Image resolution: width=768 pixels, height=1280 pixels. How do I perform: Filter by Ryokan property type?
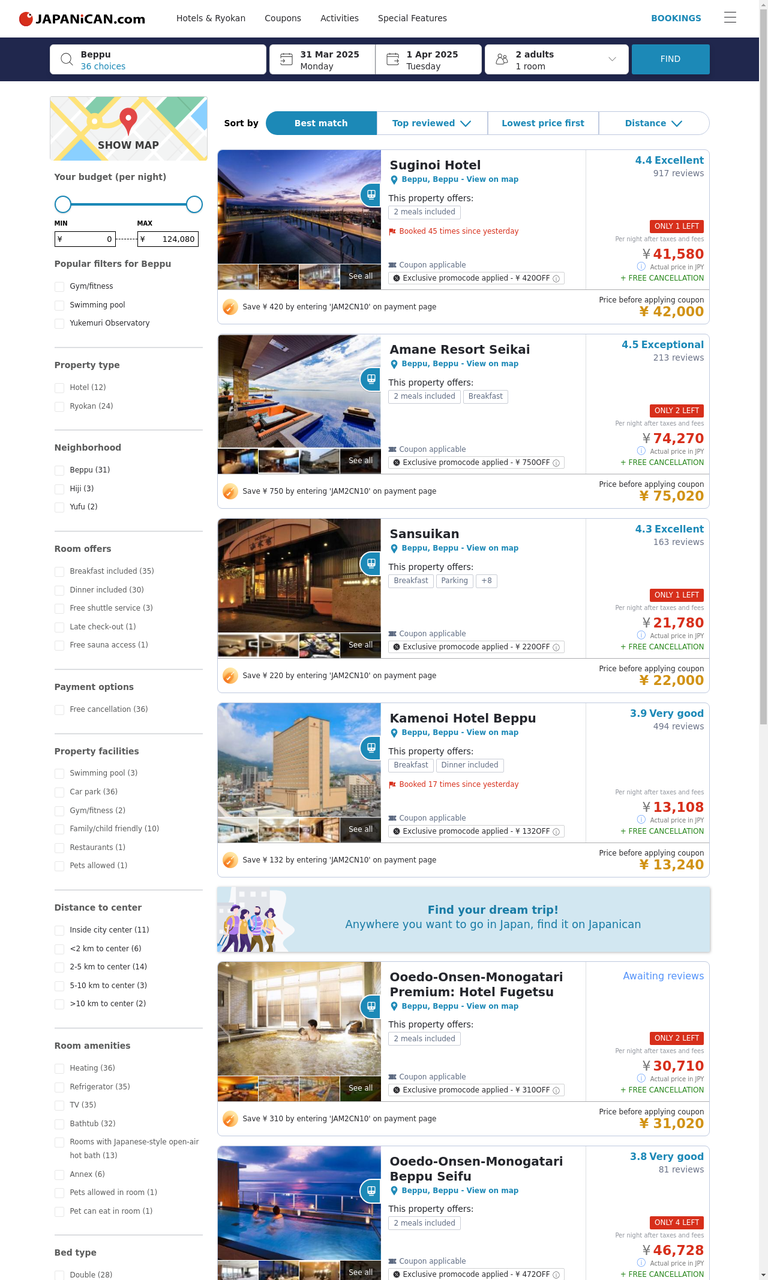click(60, 406)
